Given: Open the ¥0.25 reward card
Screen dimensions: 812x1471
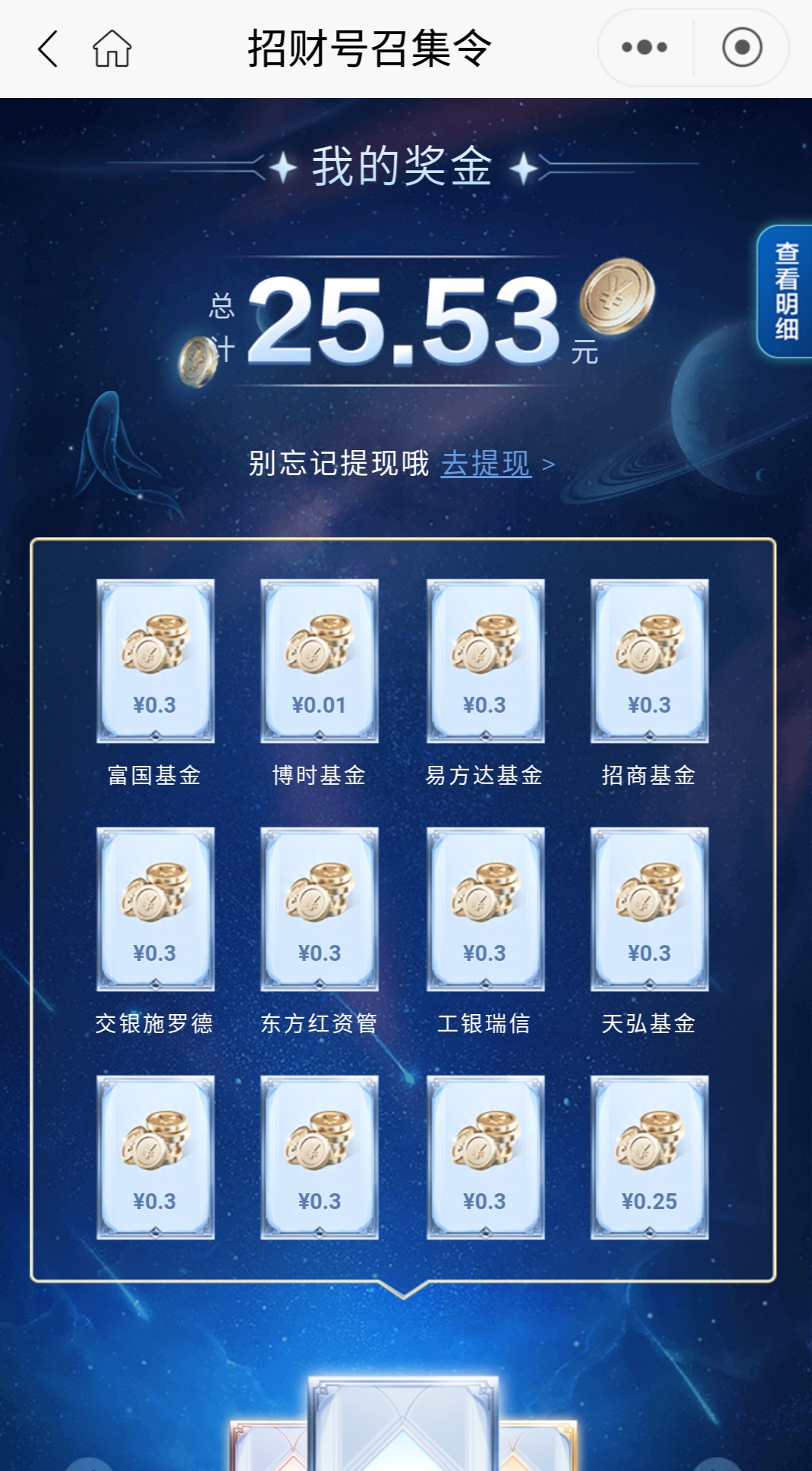Looking at the screenshot, I should 649,1157.
